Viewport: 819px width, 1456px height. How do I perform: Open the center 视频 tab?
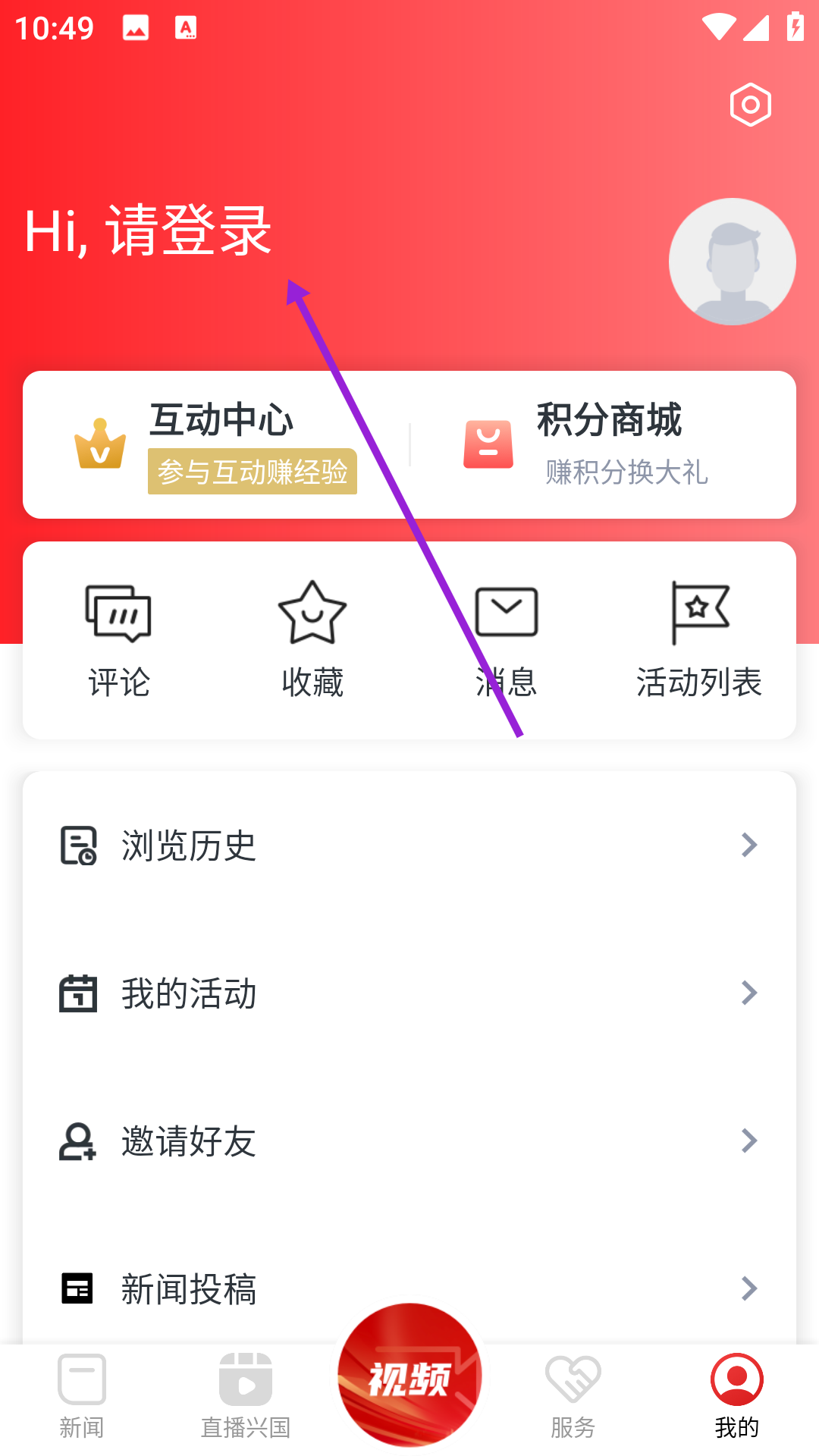(x=409, y=1376)
